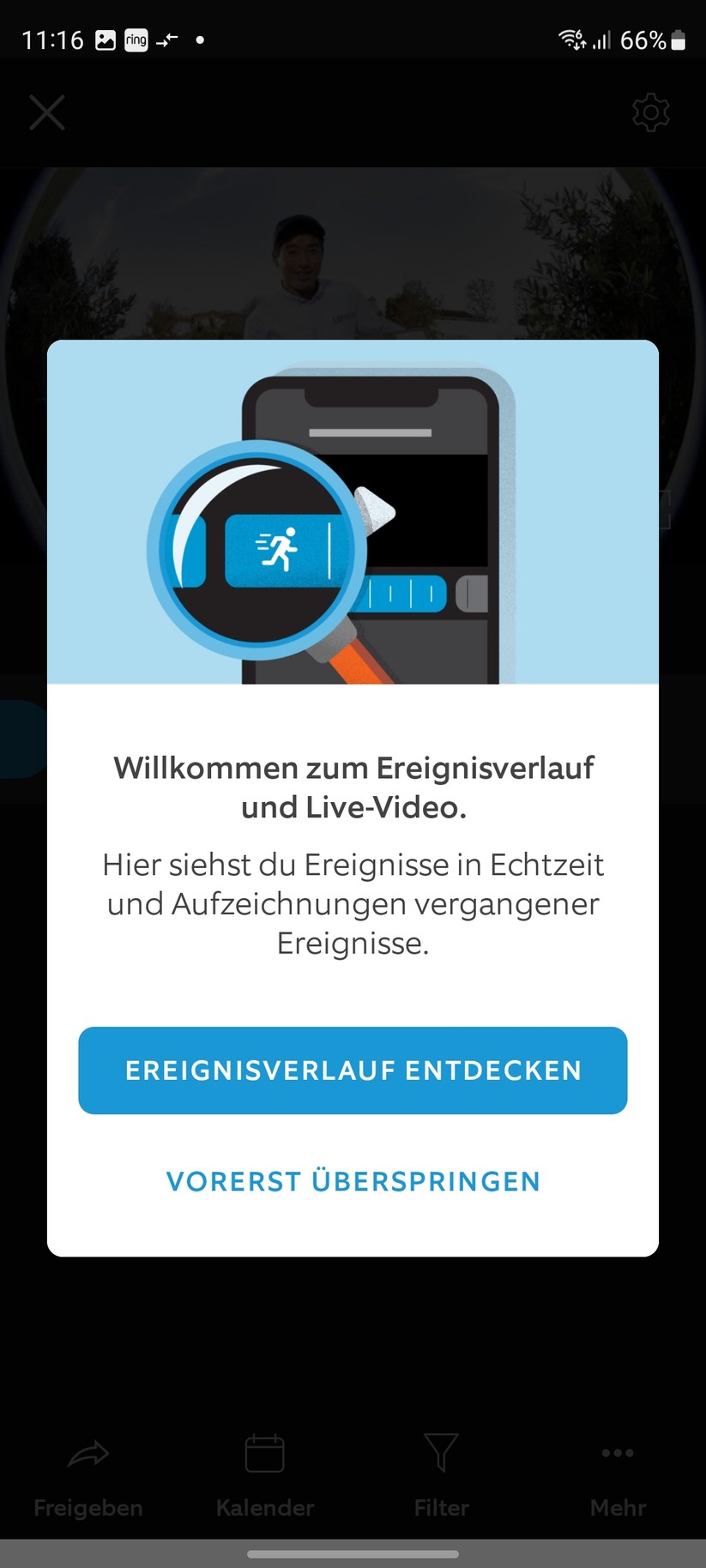Dismiss the dialog with the X icon
Image resolution: width=706 pixels, height=1568 pixels.
[46, 112]
